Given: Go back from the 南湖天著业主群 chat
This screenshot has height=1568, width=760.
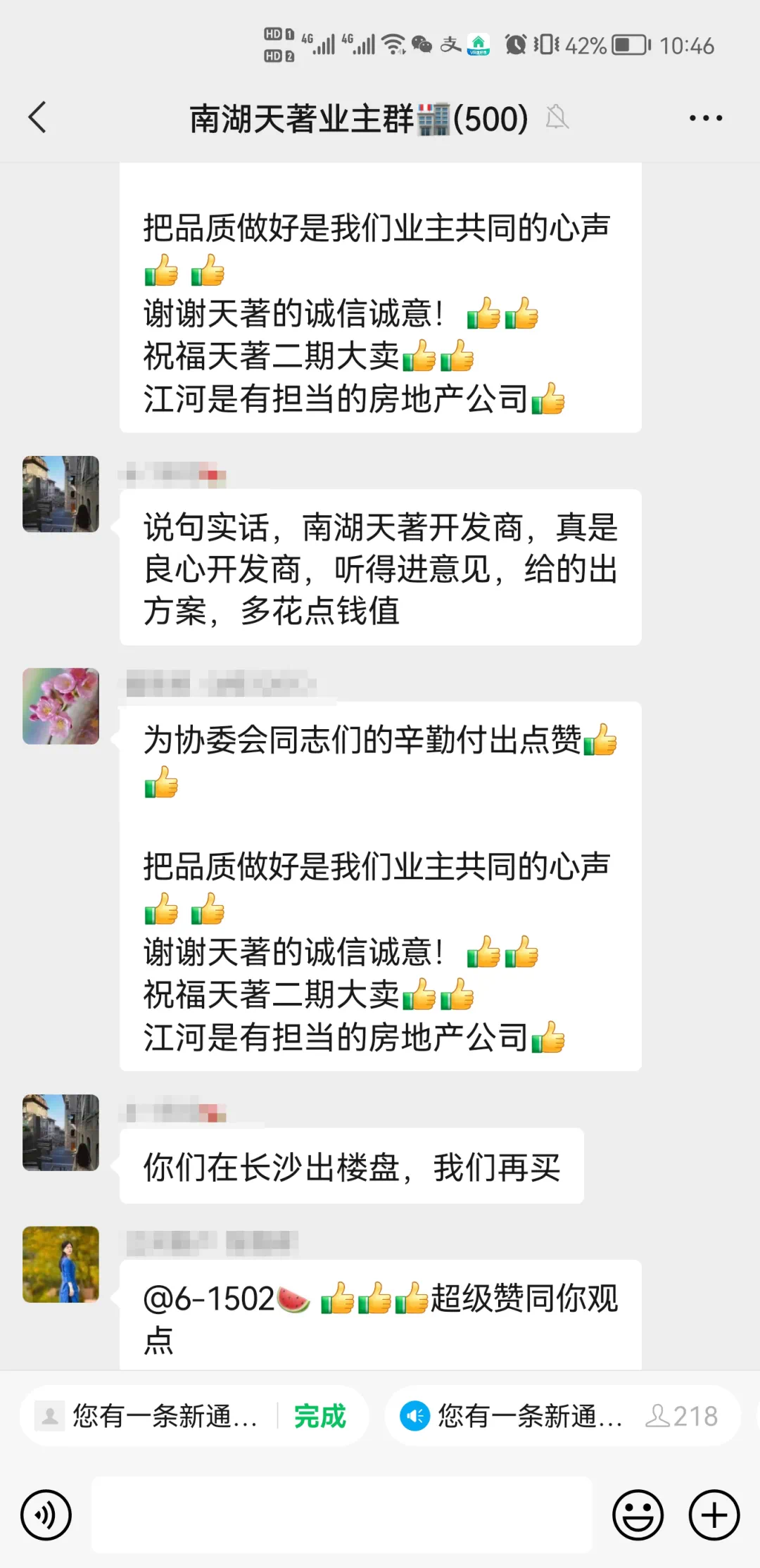Looking at the screenshot, I should coord(38,118).
